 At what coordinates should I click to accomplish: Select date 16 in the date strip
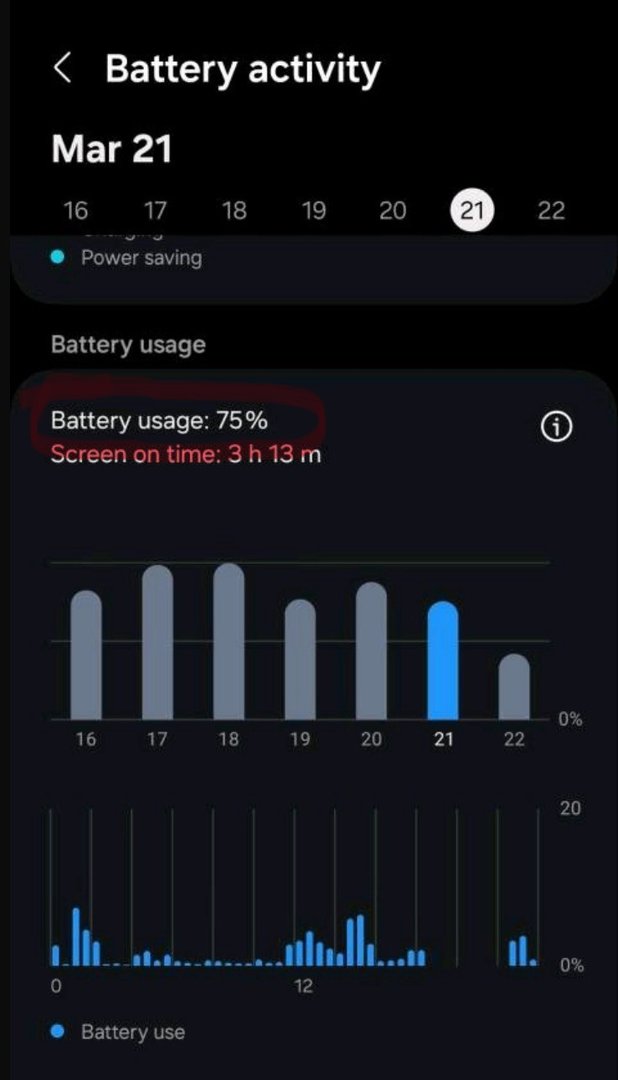(x=75, y=210)
